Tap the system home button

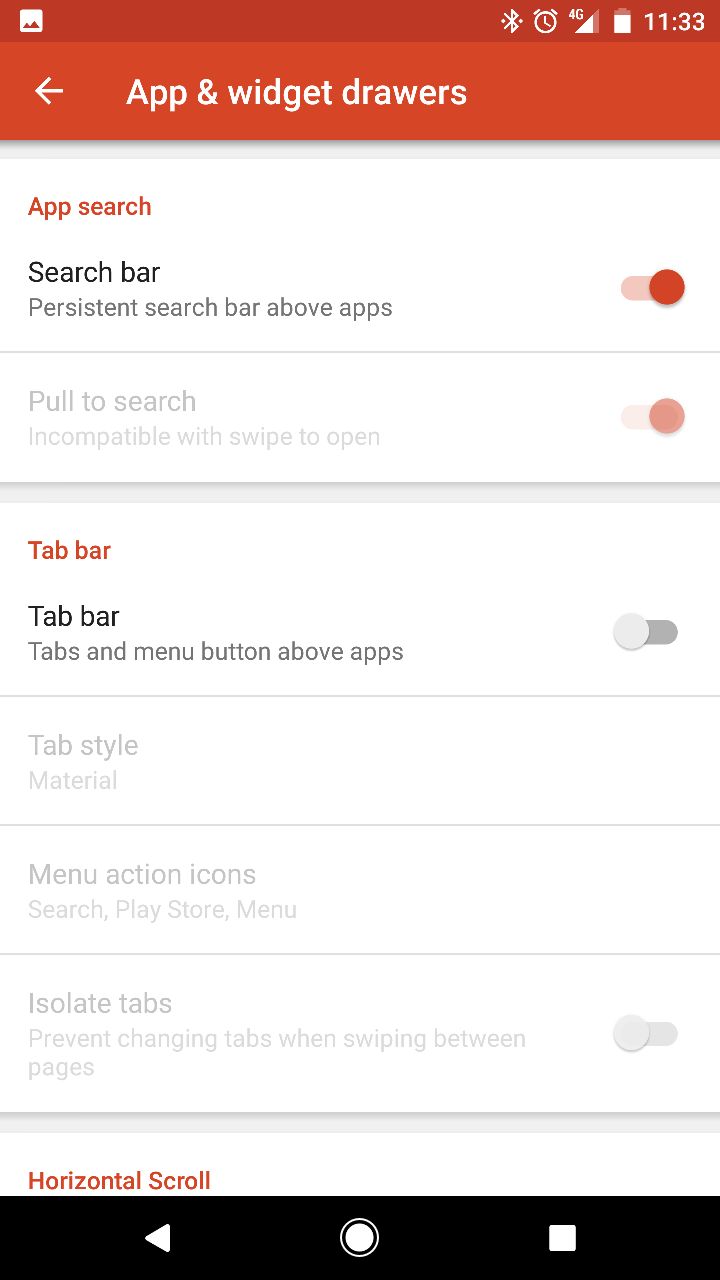pos(359,1238)
